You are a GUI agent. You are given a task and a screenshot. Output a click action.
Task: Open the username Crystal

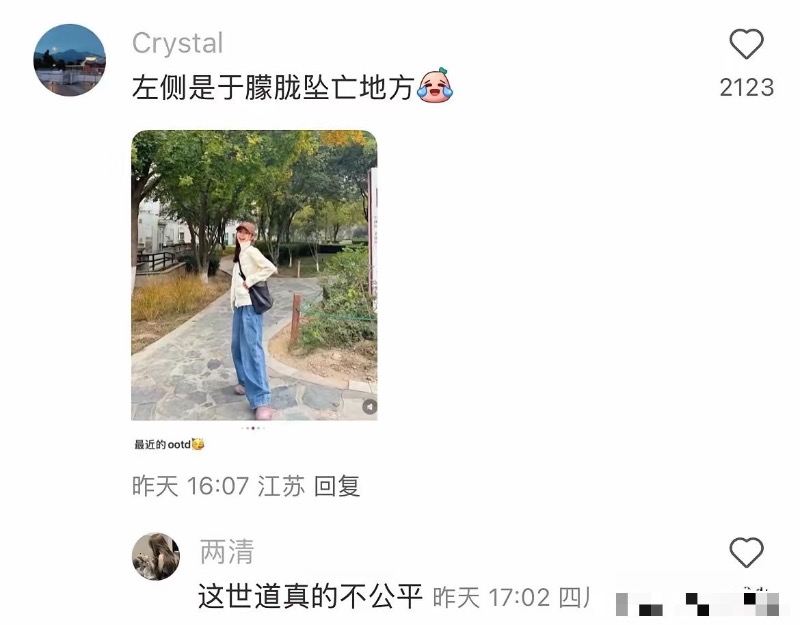(178, 43)
